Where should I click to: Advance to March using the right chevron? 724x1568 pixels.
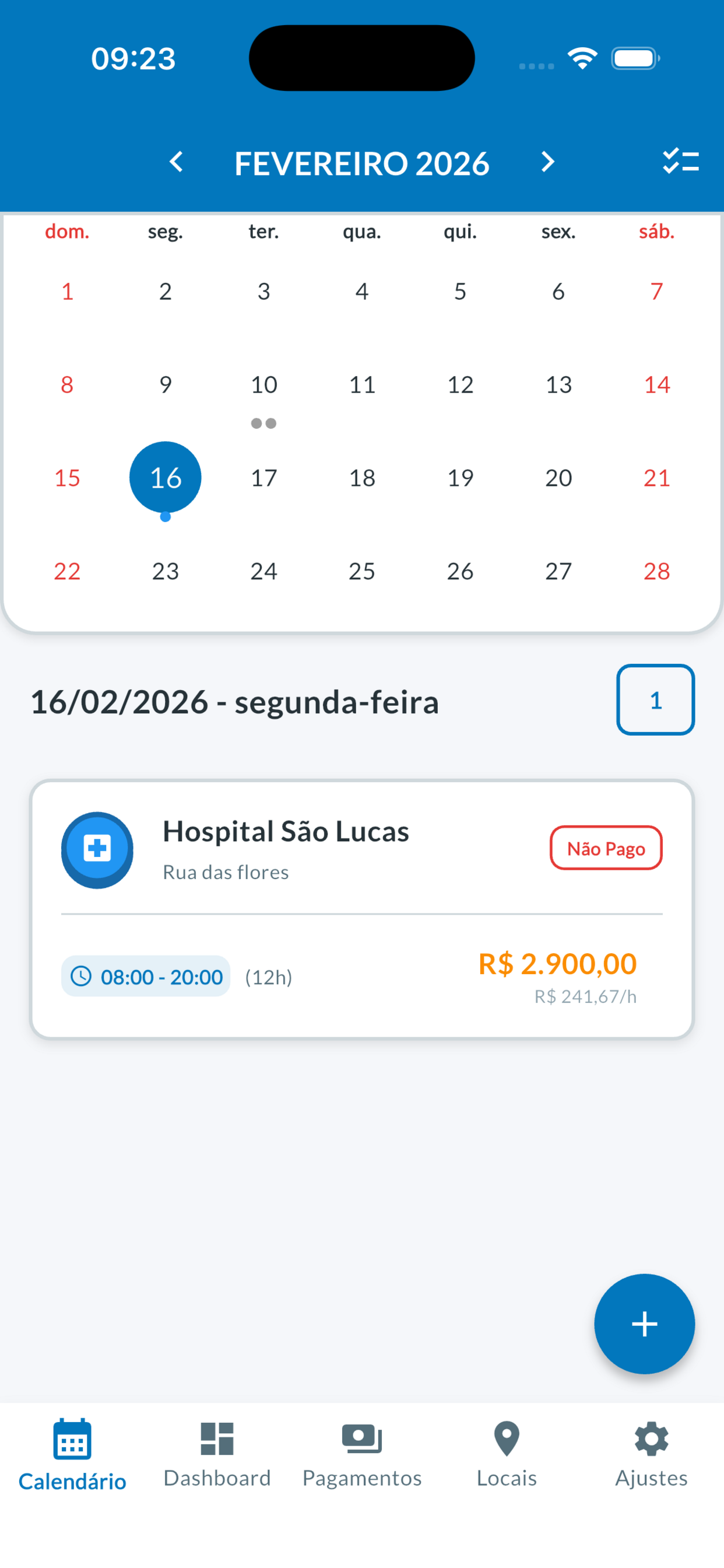[x=546, y=163]
